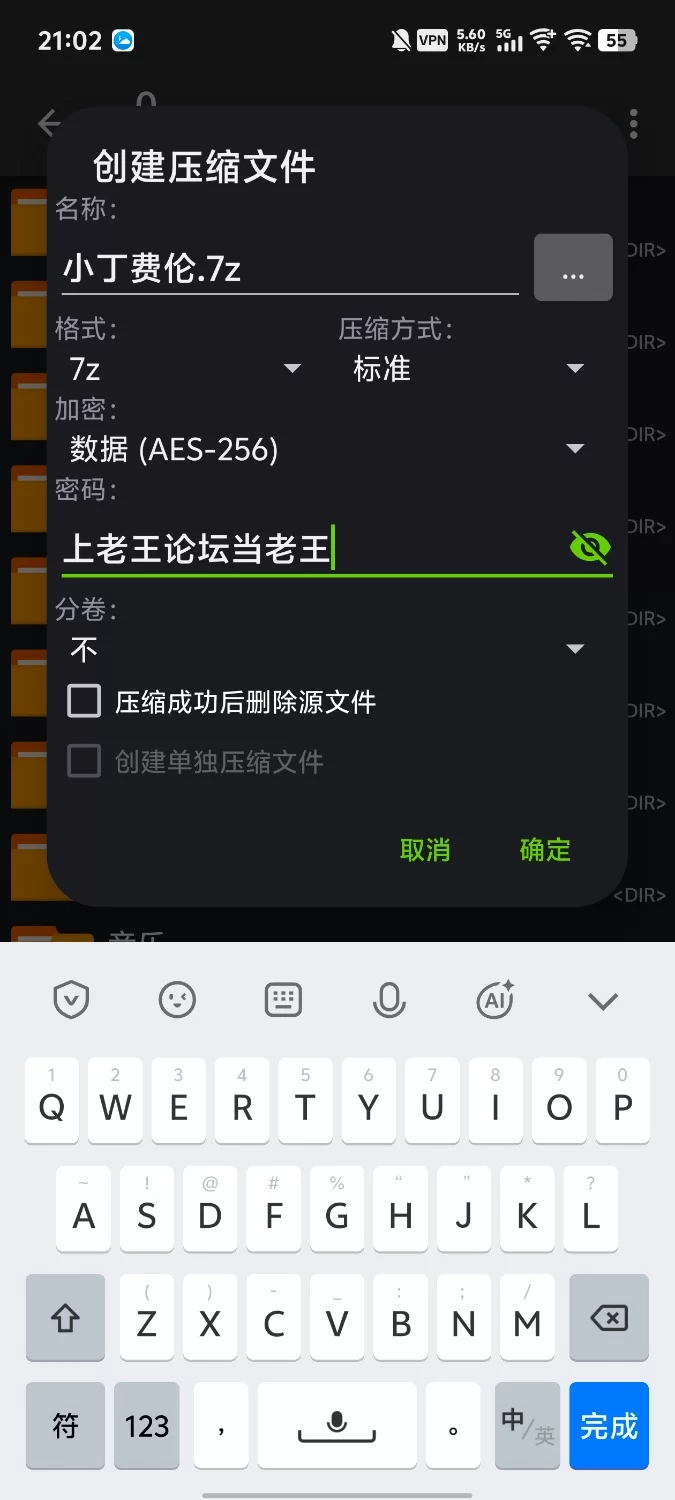Open the 符 symbols keyboard
The image size is (675, 1500).
tap(65, 1426)
